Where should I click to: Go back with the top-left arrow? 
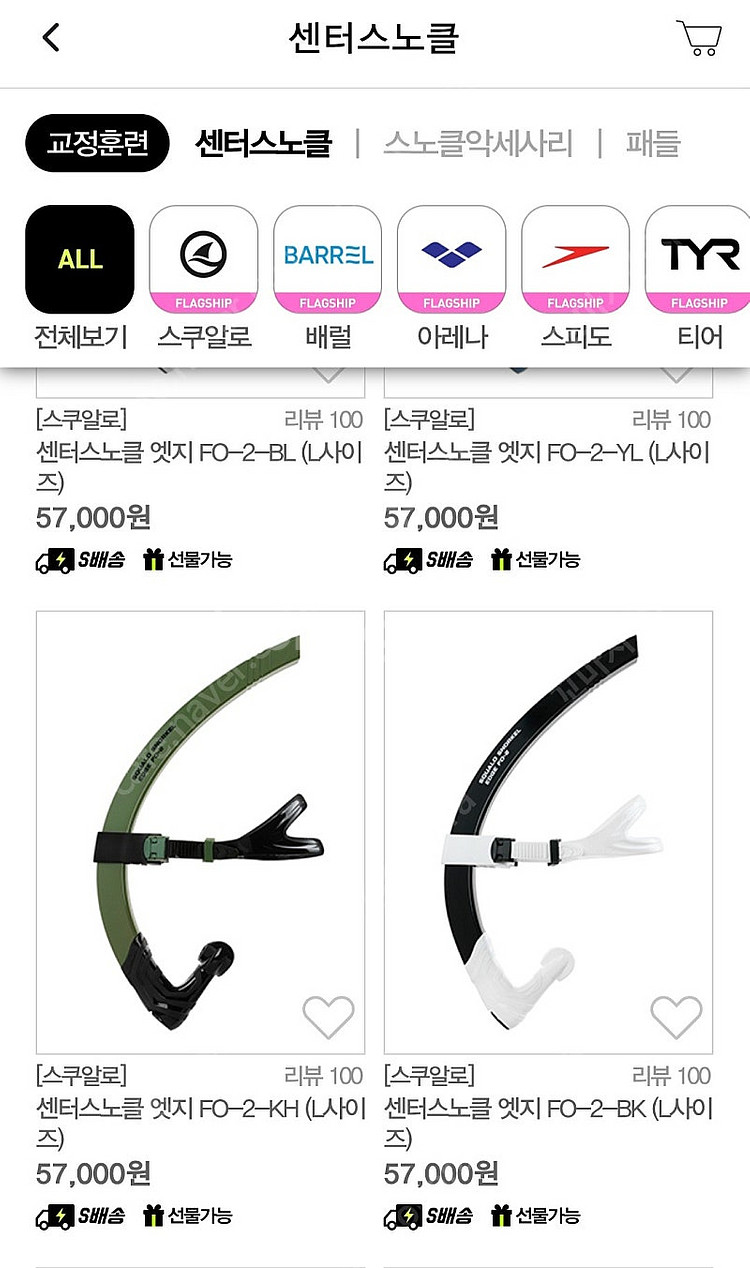[x=52, y=38]
